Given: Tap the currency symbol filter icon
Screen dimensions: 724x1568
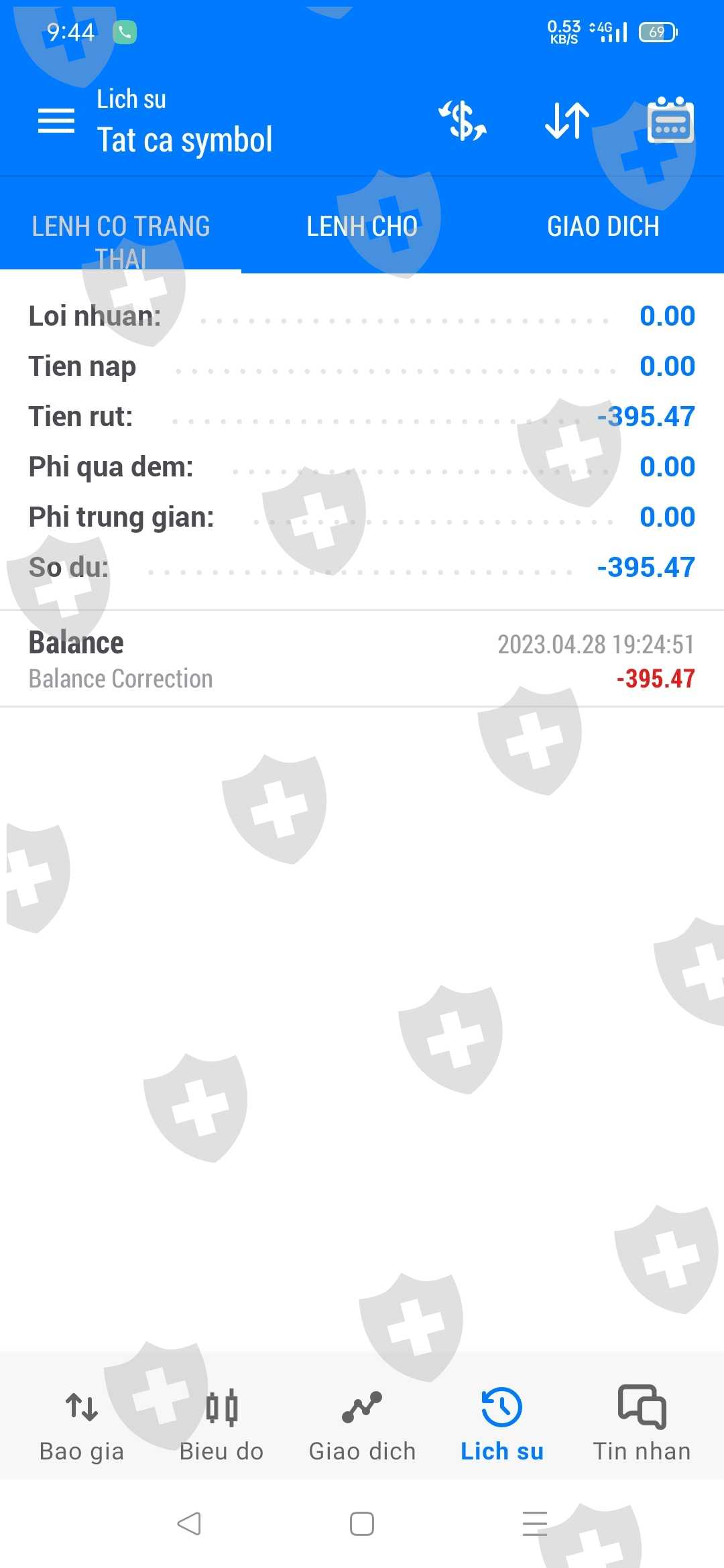Looking at the screenshot, I should point(463,121).
